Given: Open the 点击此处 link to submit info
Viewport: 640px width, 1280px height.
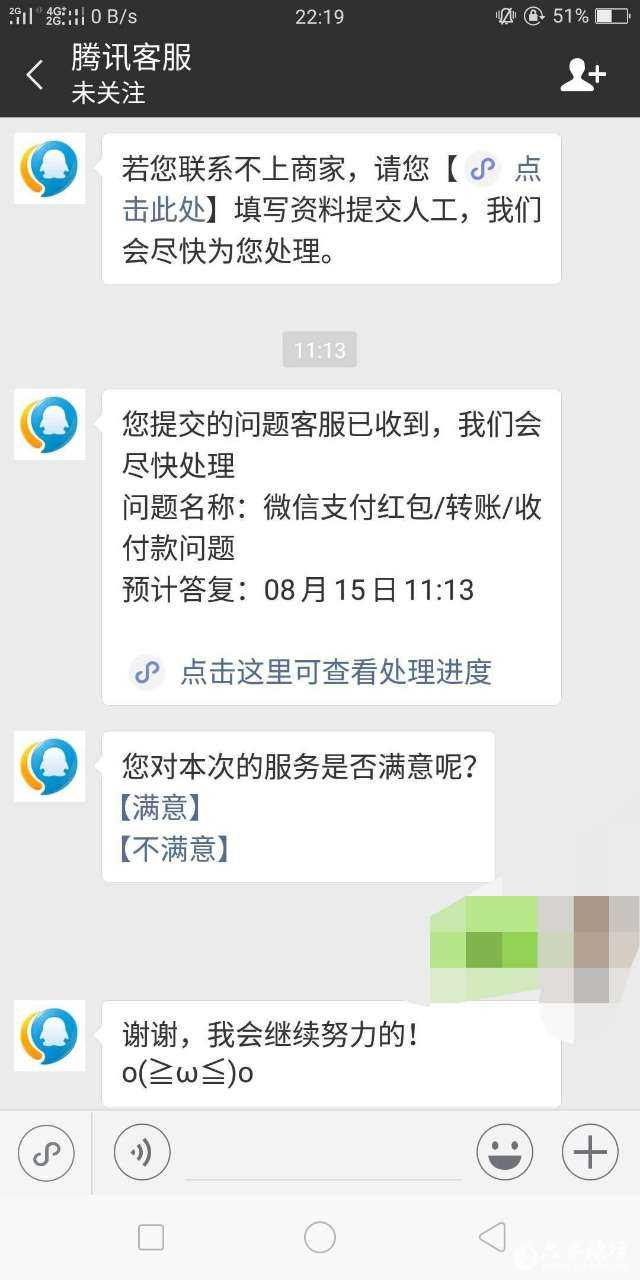Looking at the screenshot, I should click(165, 209).
